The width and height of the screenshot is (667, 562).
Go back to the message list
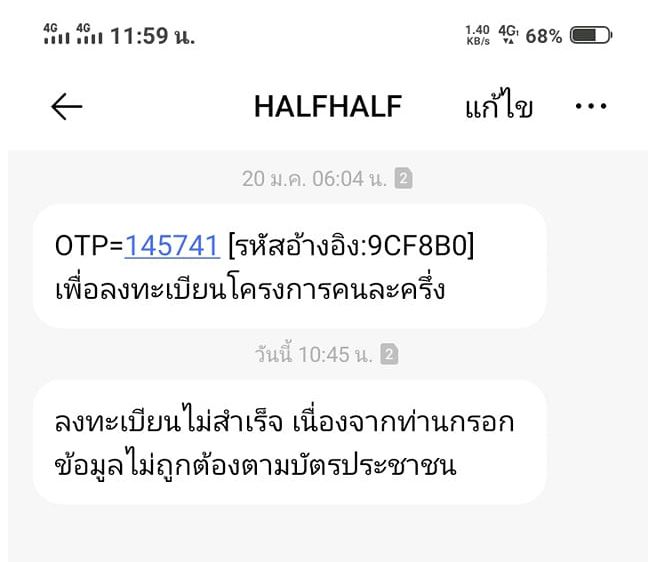(66, 107)
